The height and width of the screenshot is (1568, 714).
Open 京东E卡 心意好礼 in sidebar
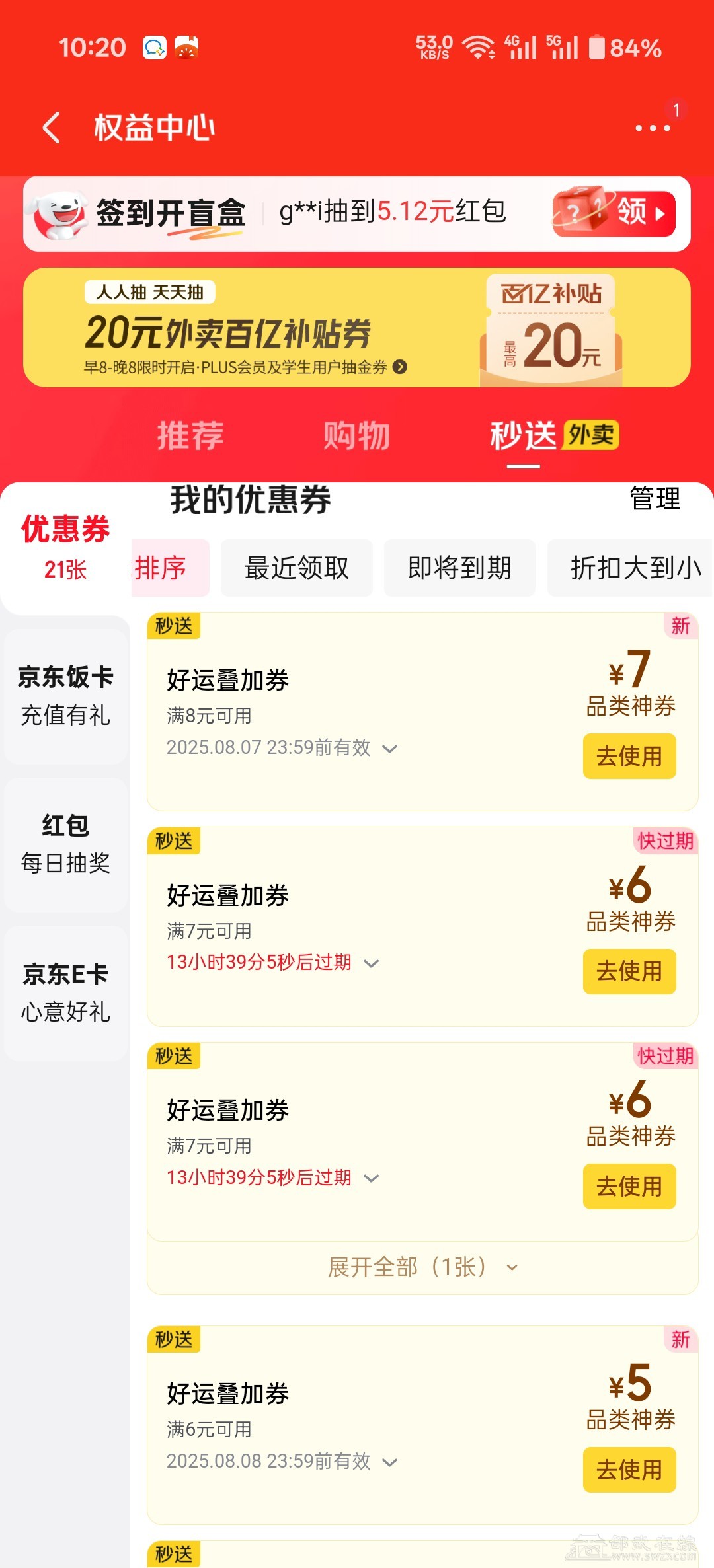point(65,992)
